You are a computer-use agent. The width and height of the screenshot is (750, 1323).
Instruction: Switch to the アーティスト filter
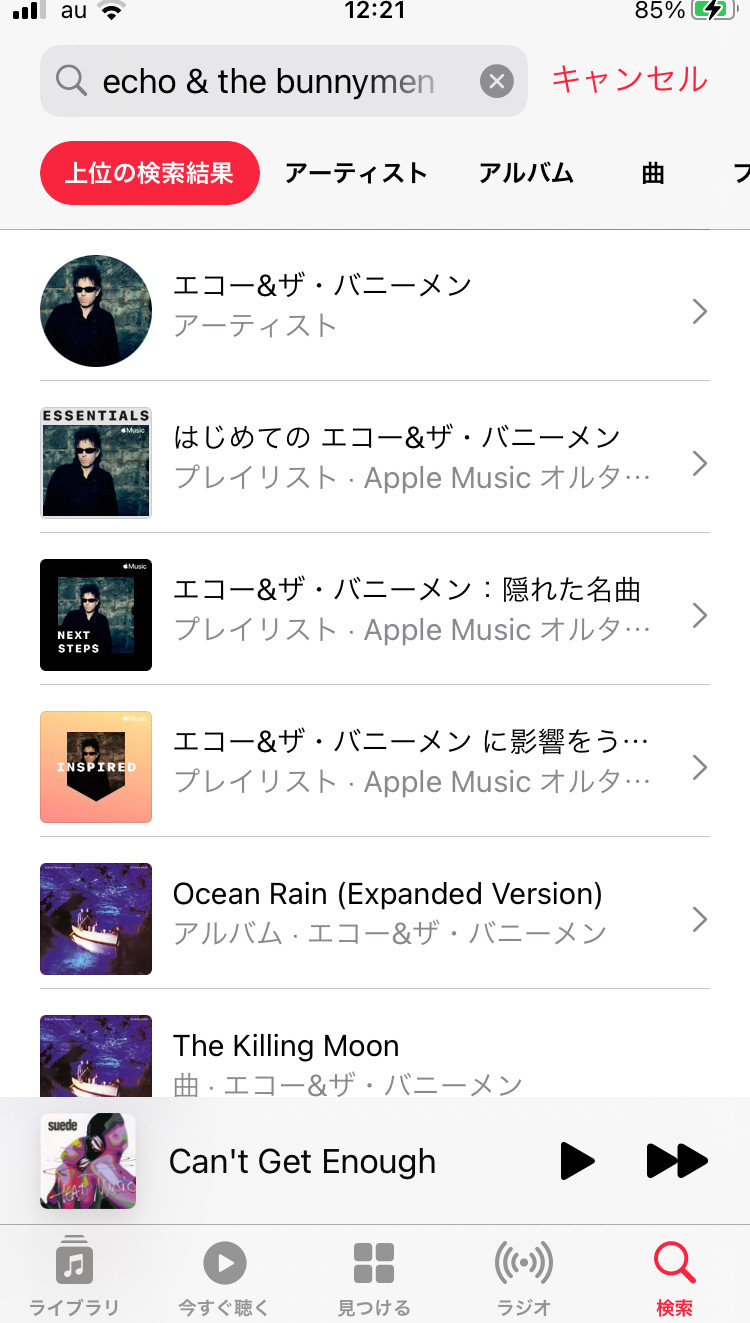[x=356, y=173]
